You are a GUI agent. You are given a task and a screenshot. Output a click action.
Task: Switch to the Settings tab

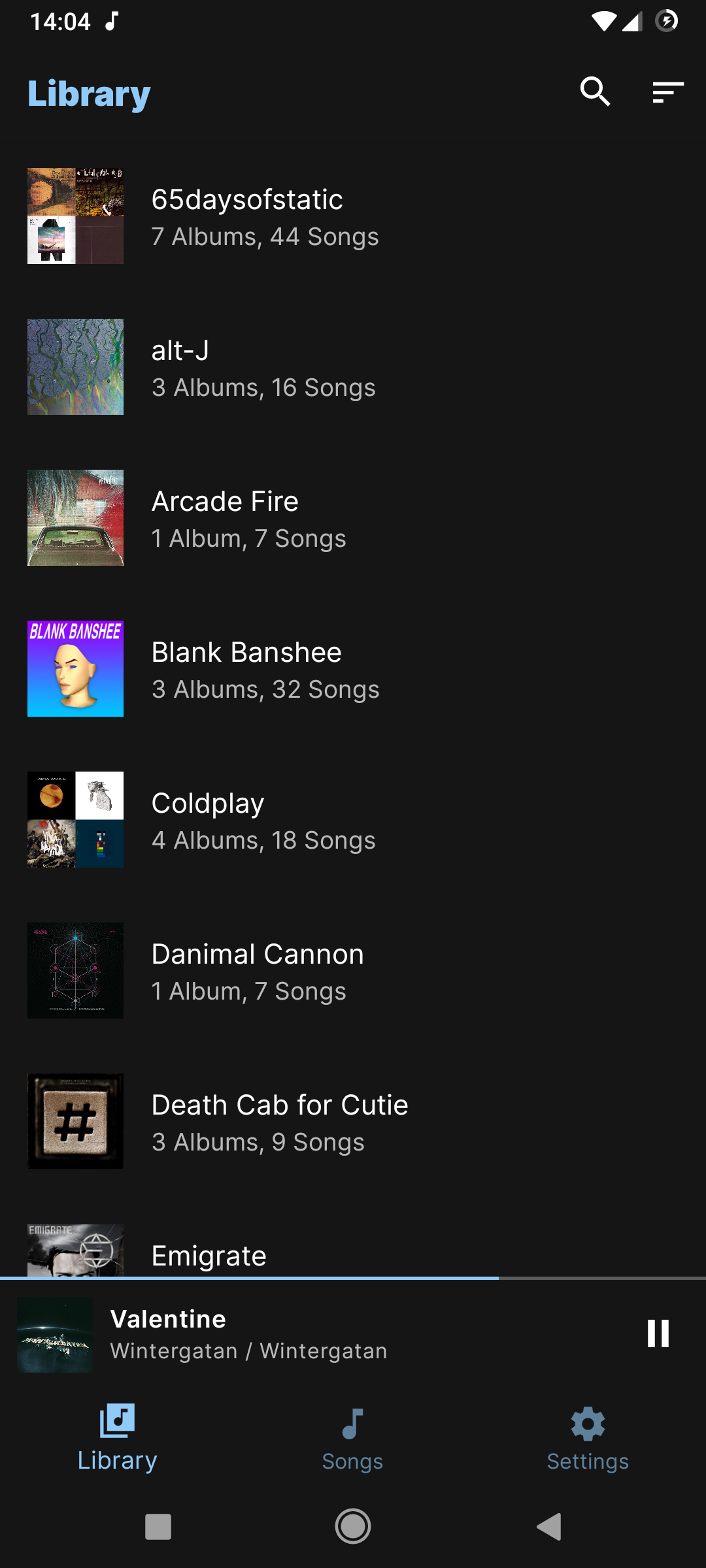[x=588, y=1438]
